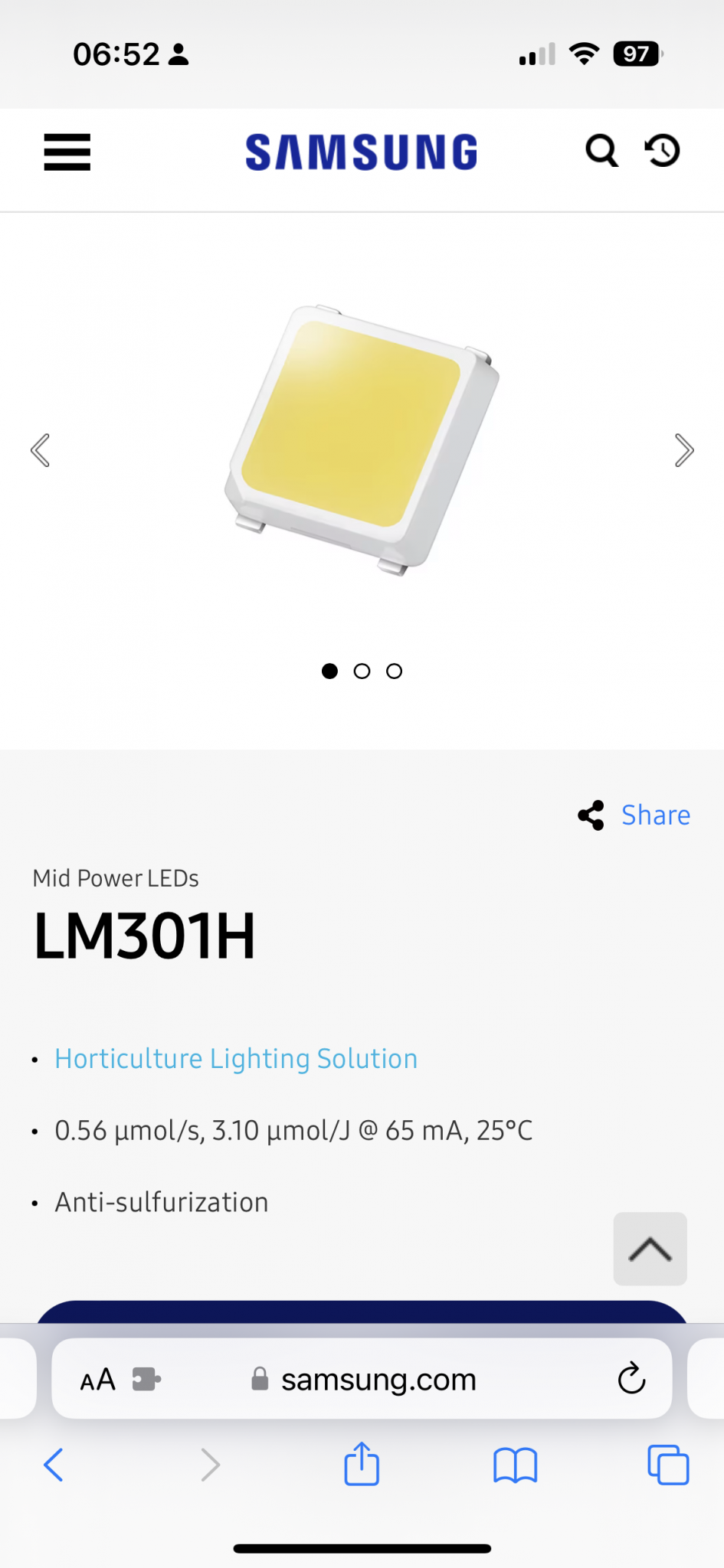Open the AA page settings menu
This screenshot has width=724, height=1568.
tap(98, 1380)
